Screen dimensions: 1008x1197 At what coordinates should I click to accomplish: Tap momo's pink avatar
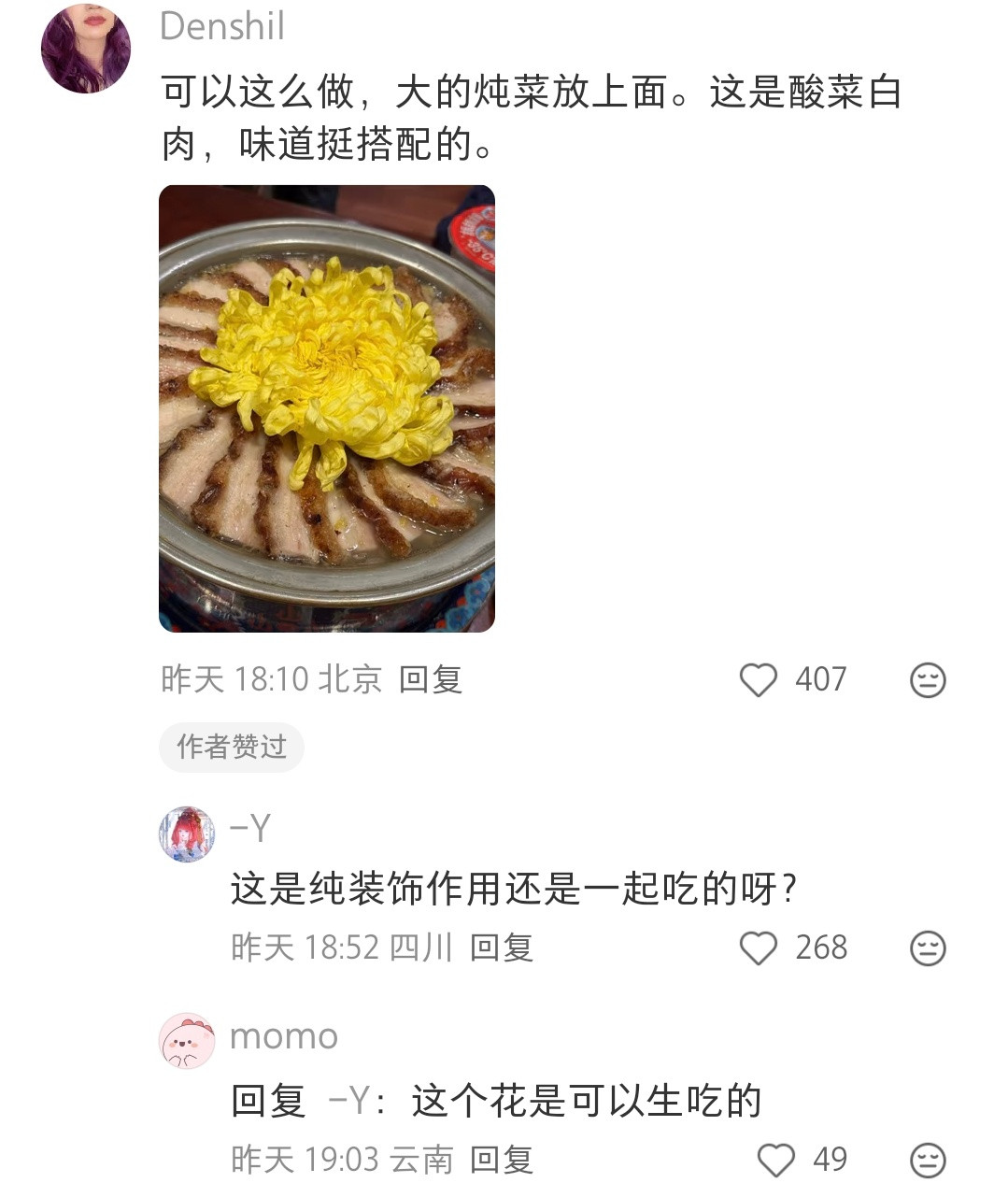pyautogui.click(x=185, y=1037)
